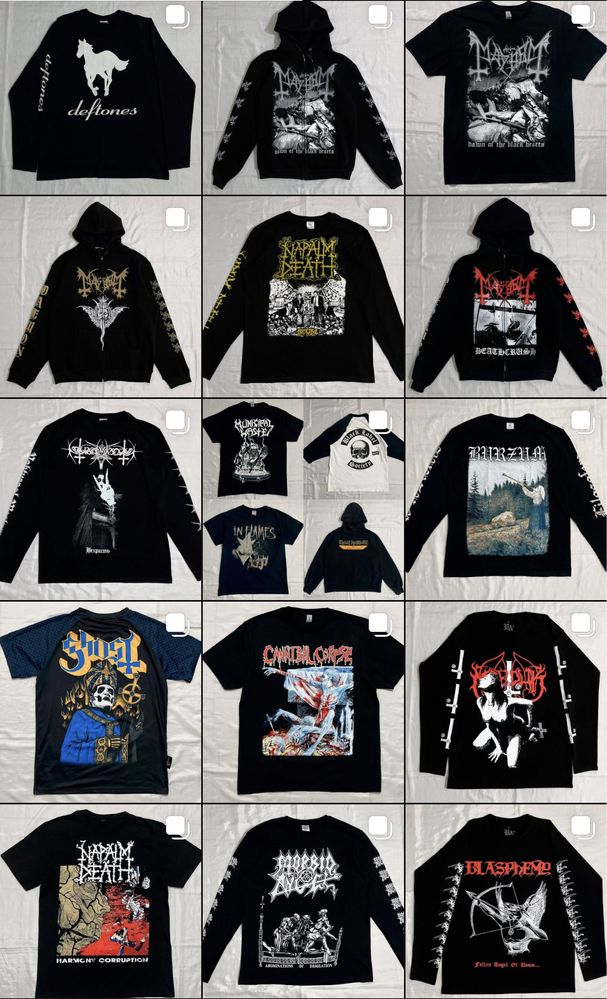Open the Morbid Angel Abominations of Desolation post

(x=303, y=900)
